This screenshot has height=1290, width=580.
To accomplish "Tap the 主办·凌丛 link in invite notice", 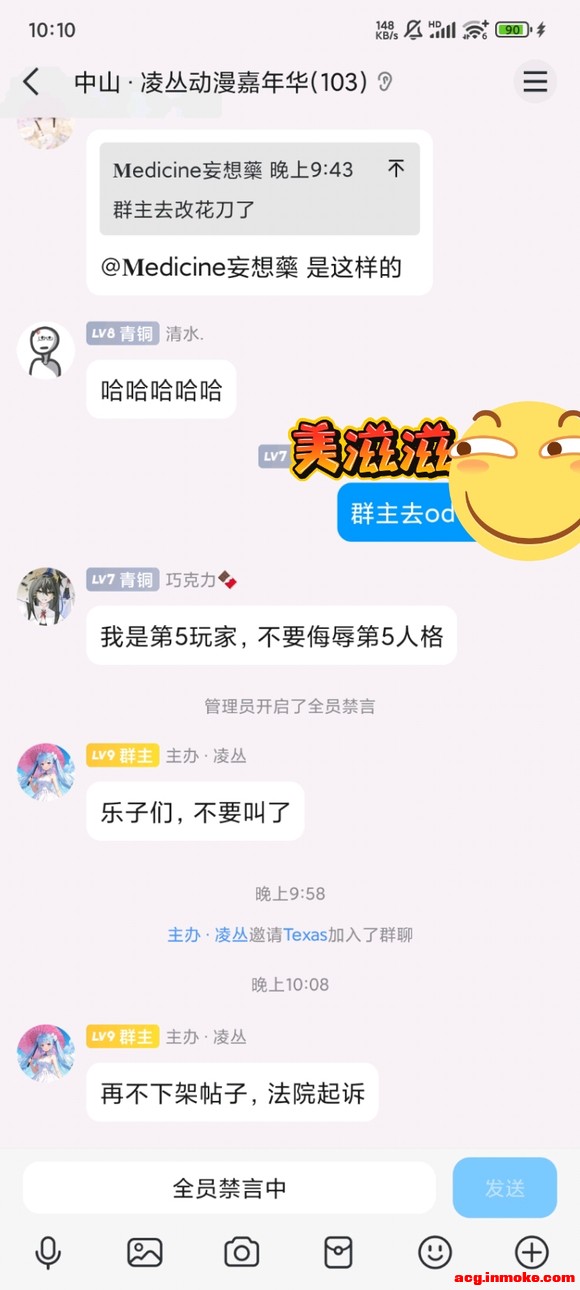I will [207, 935].
